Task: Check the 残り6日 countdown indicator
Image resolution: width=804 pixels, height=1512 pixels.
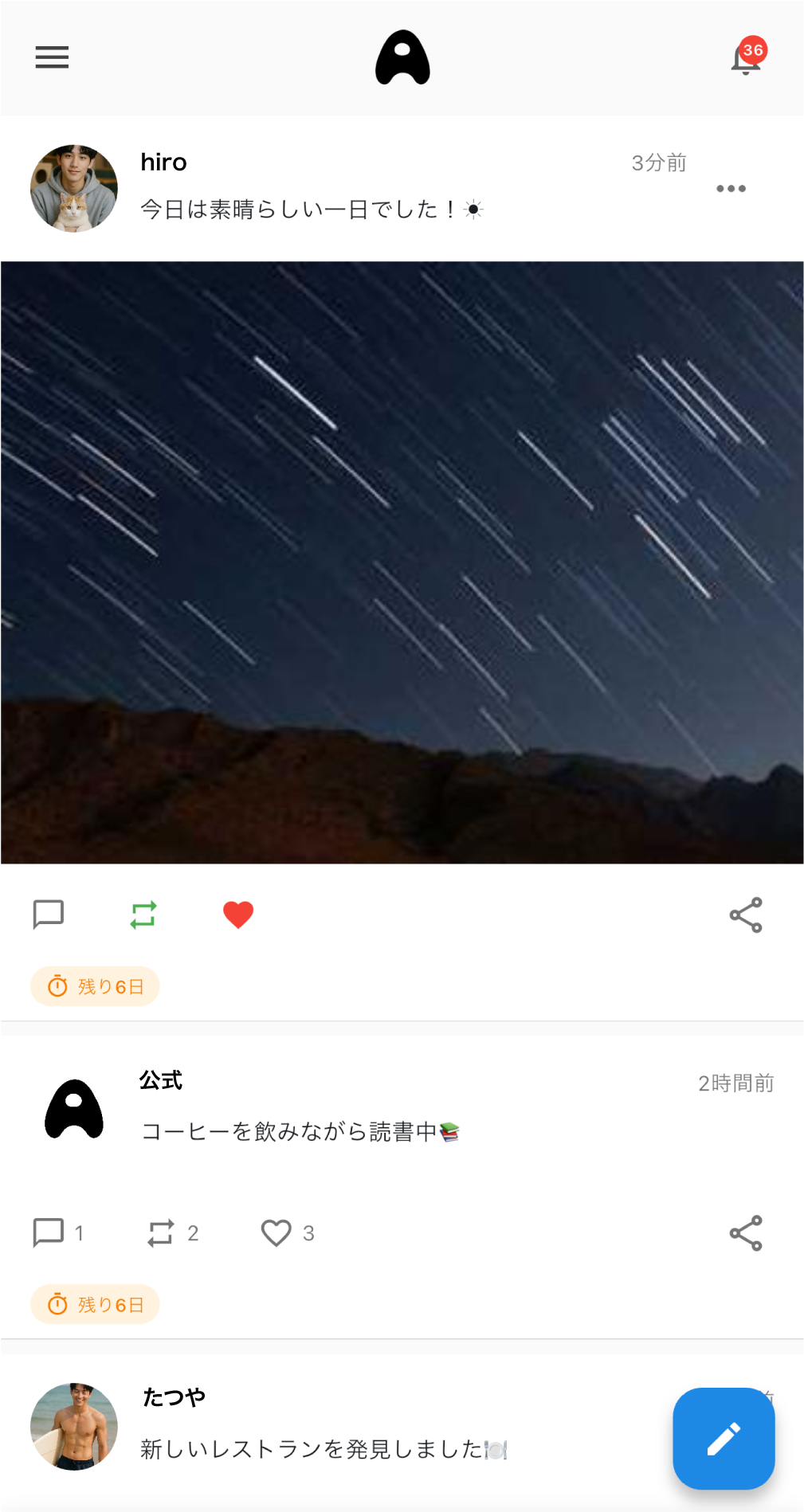Action: pyautogui.click(x=94, y=1304)
